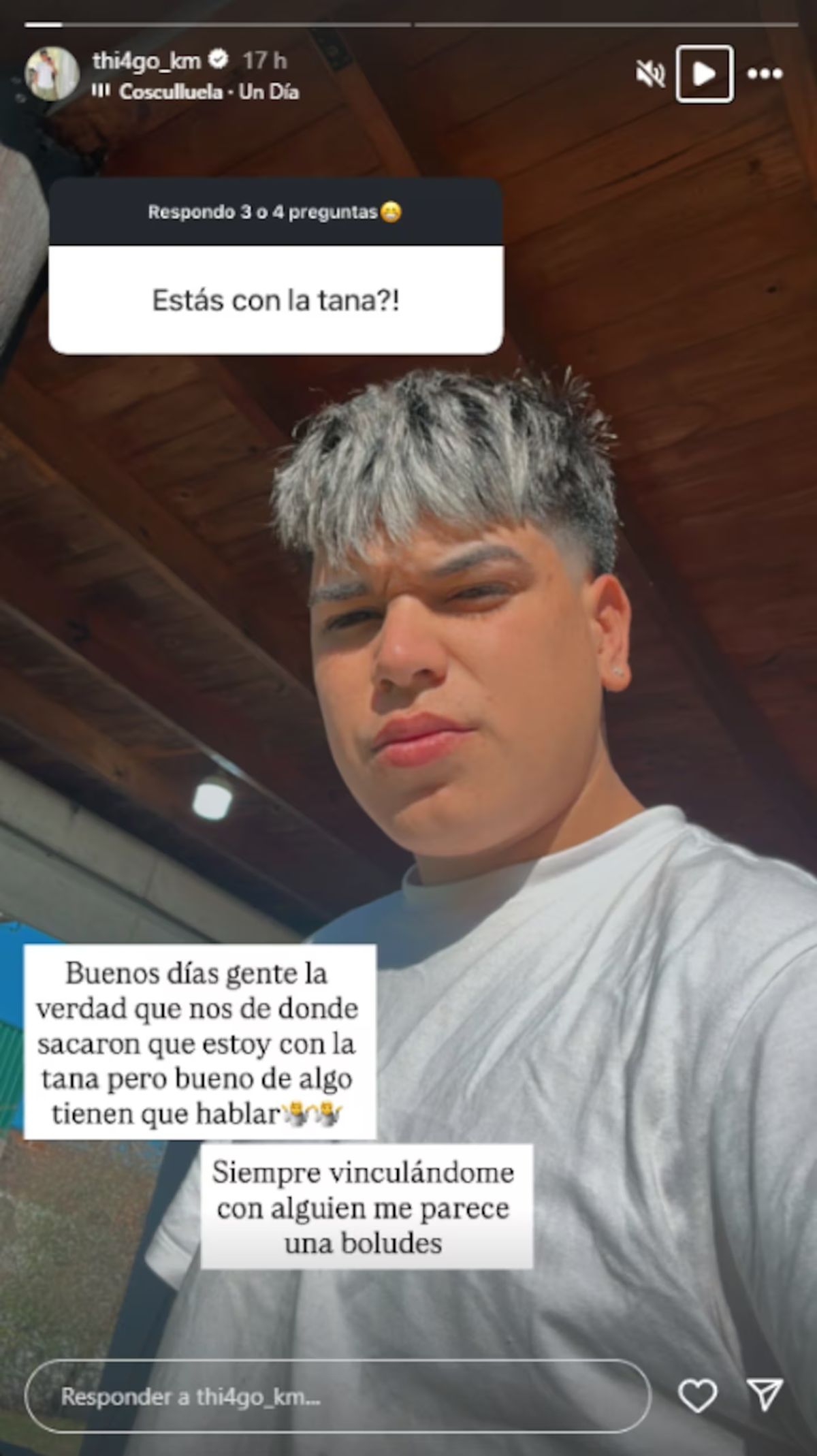Open thi4go_km profile picture
The image size is (817, 1456).
pos(52,75)
